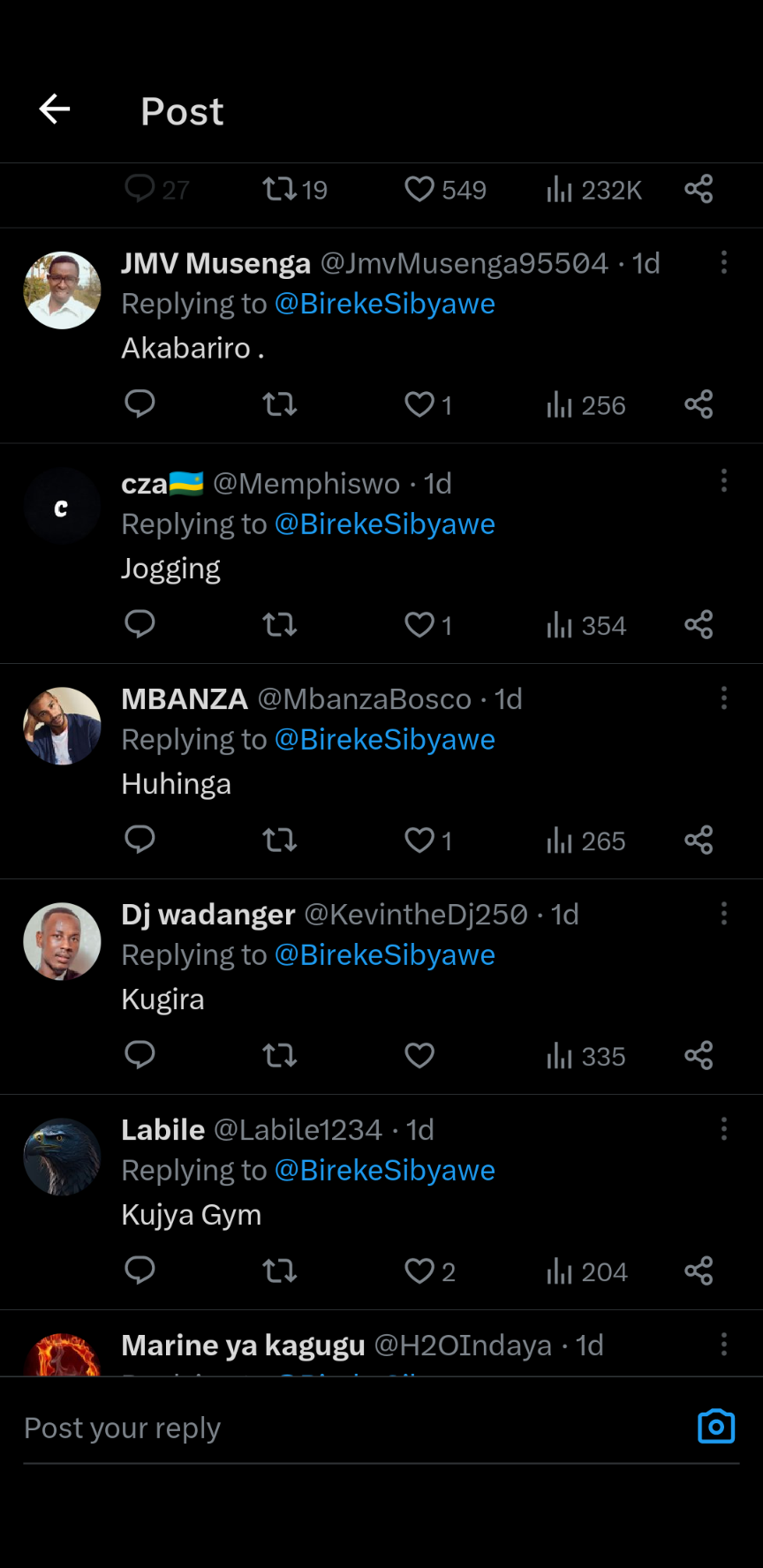Reply to cza's "Jogging" comment
The image size is (763, 1568).
[140, 624]
